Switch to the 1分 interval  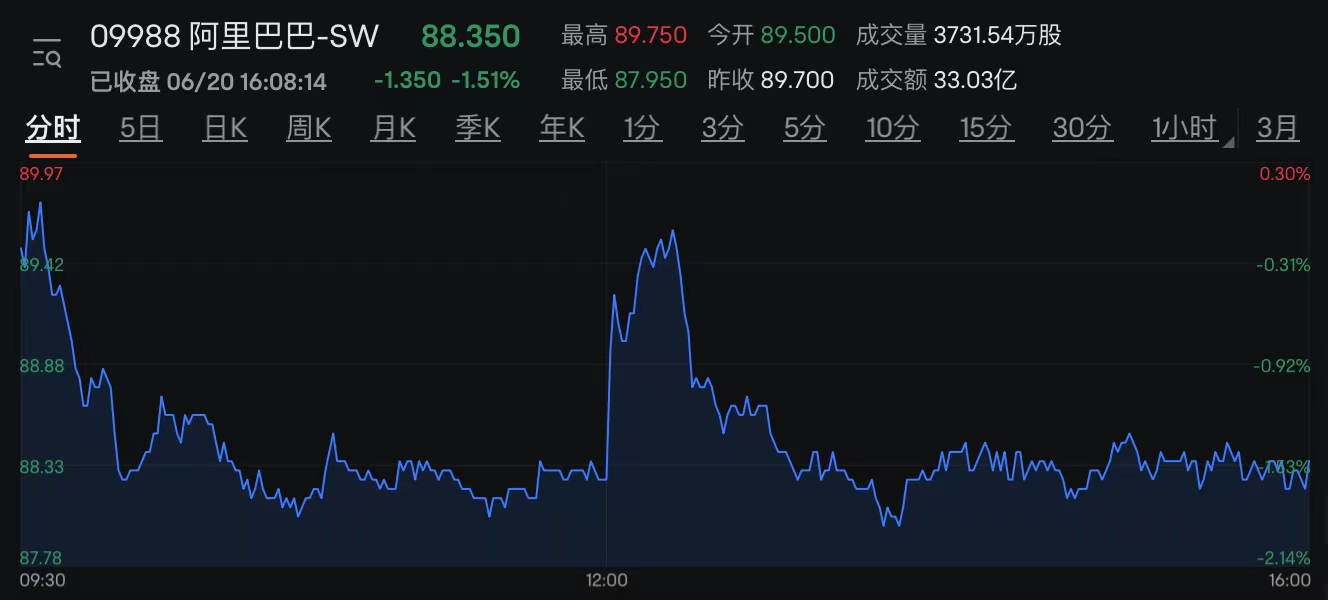[x=642, y=128]
